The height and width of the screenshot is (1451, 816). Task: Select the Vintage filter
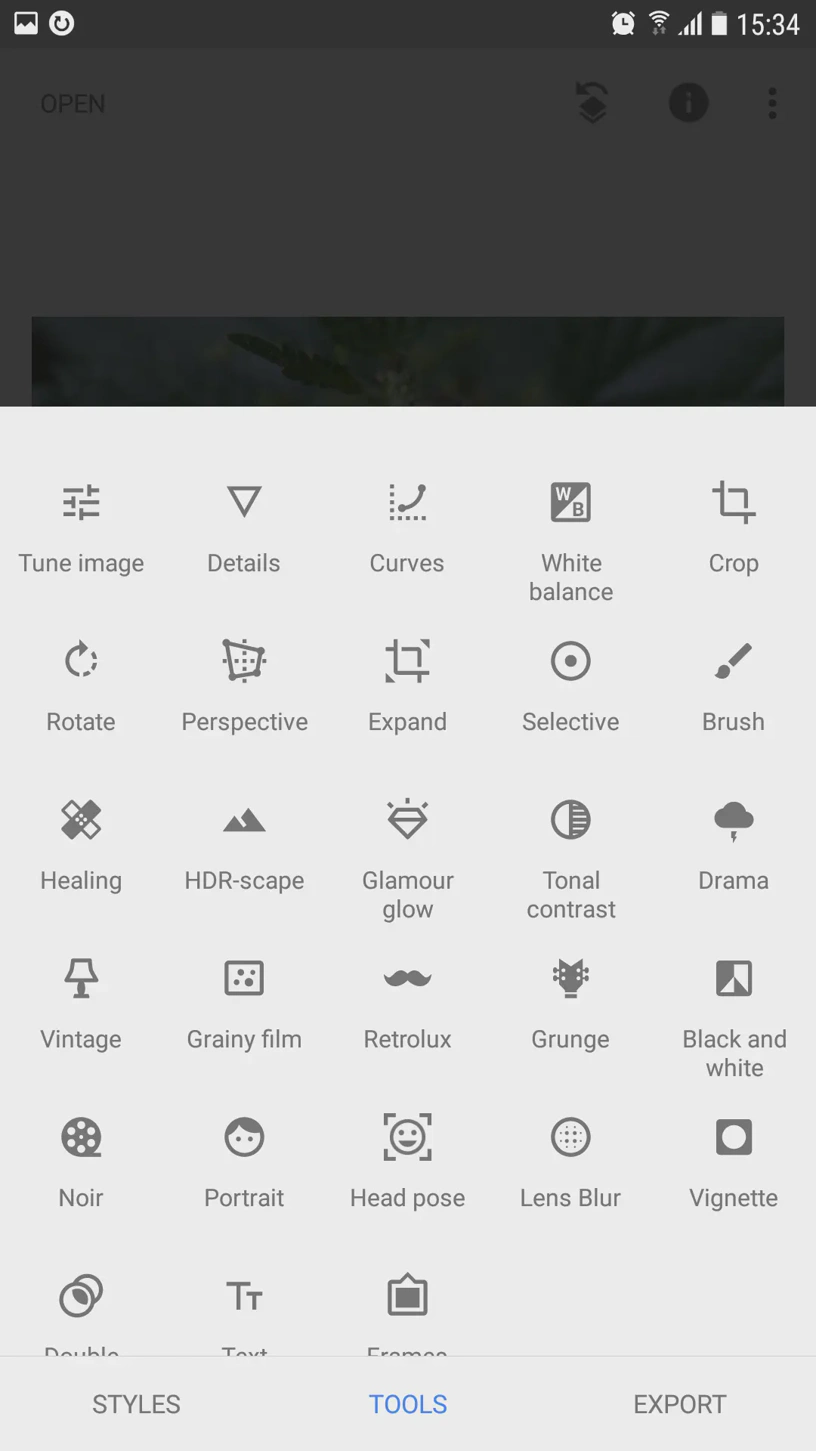[81, 1004]
